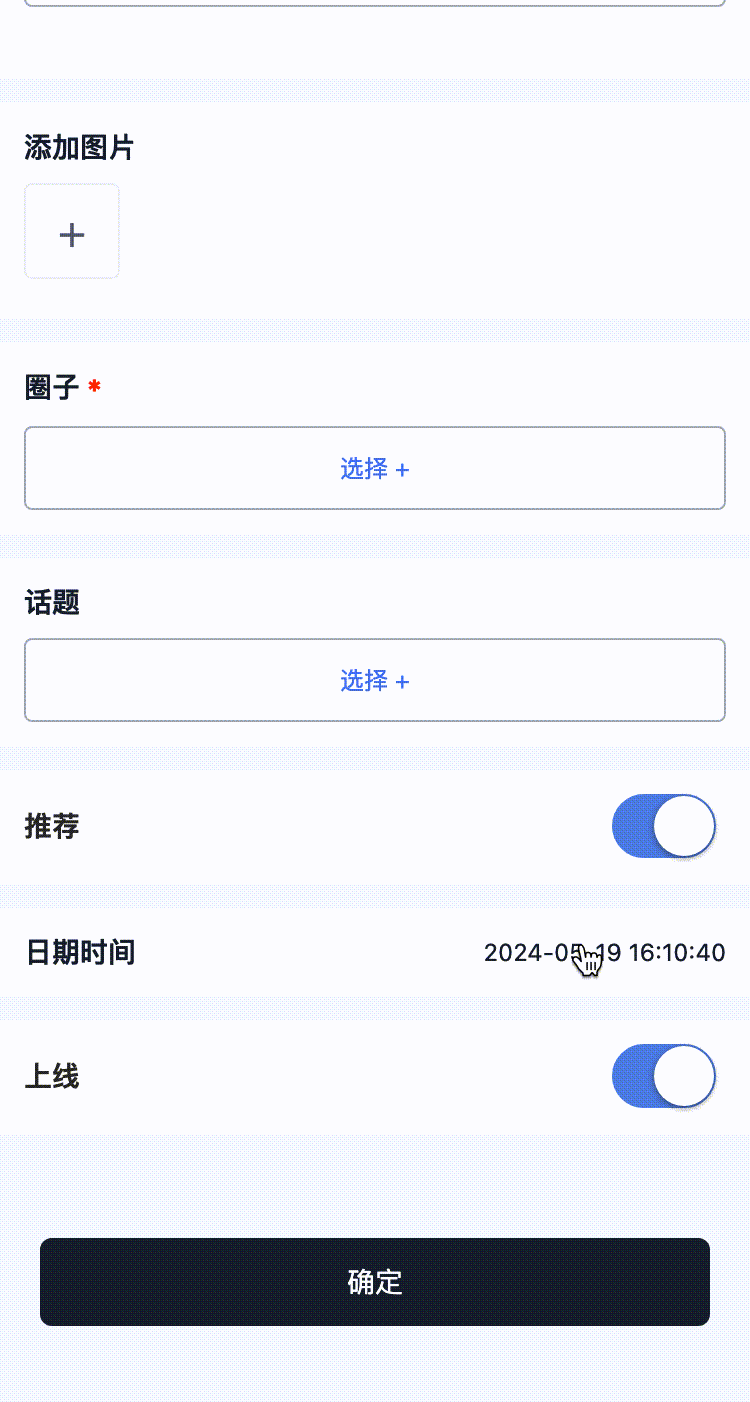
Task: Tap the red required asterisk beside 圈子
Action: tap(93, 385)
